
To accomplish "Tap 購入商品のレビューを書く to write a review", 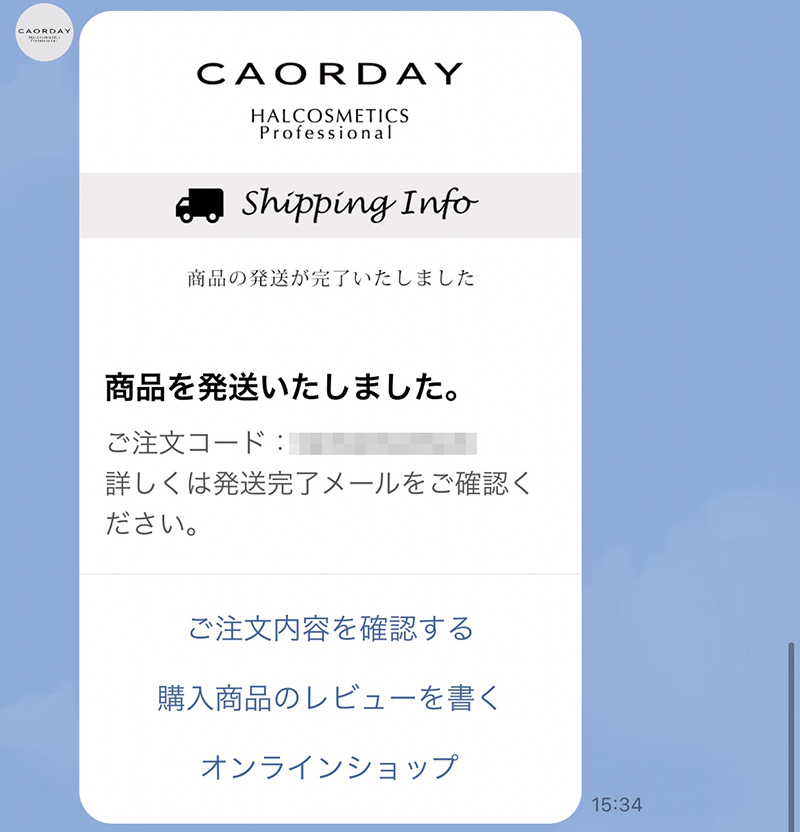I will click(330, 698).
